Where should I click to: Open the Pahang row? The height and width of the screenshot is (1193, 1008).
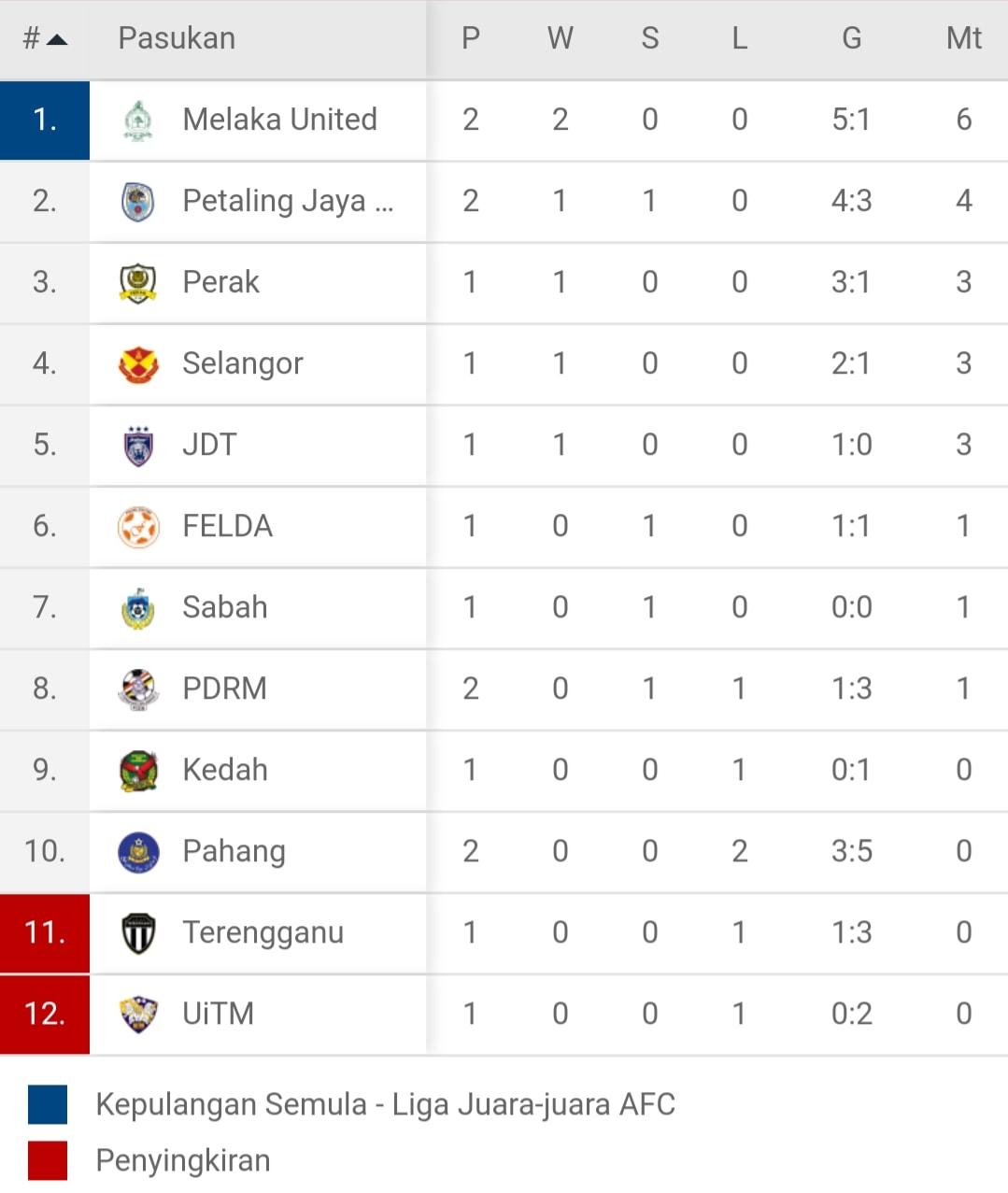[504, 851]
